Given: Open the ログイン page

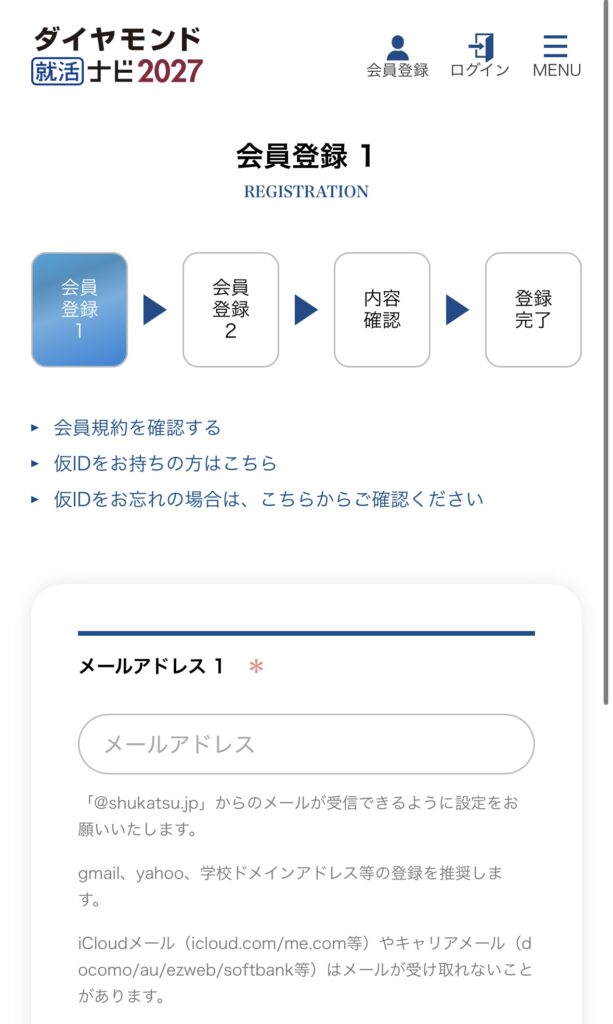Looking at the screenshot, I should (x=480, y=55).
